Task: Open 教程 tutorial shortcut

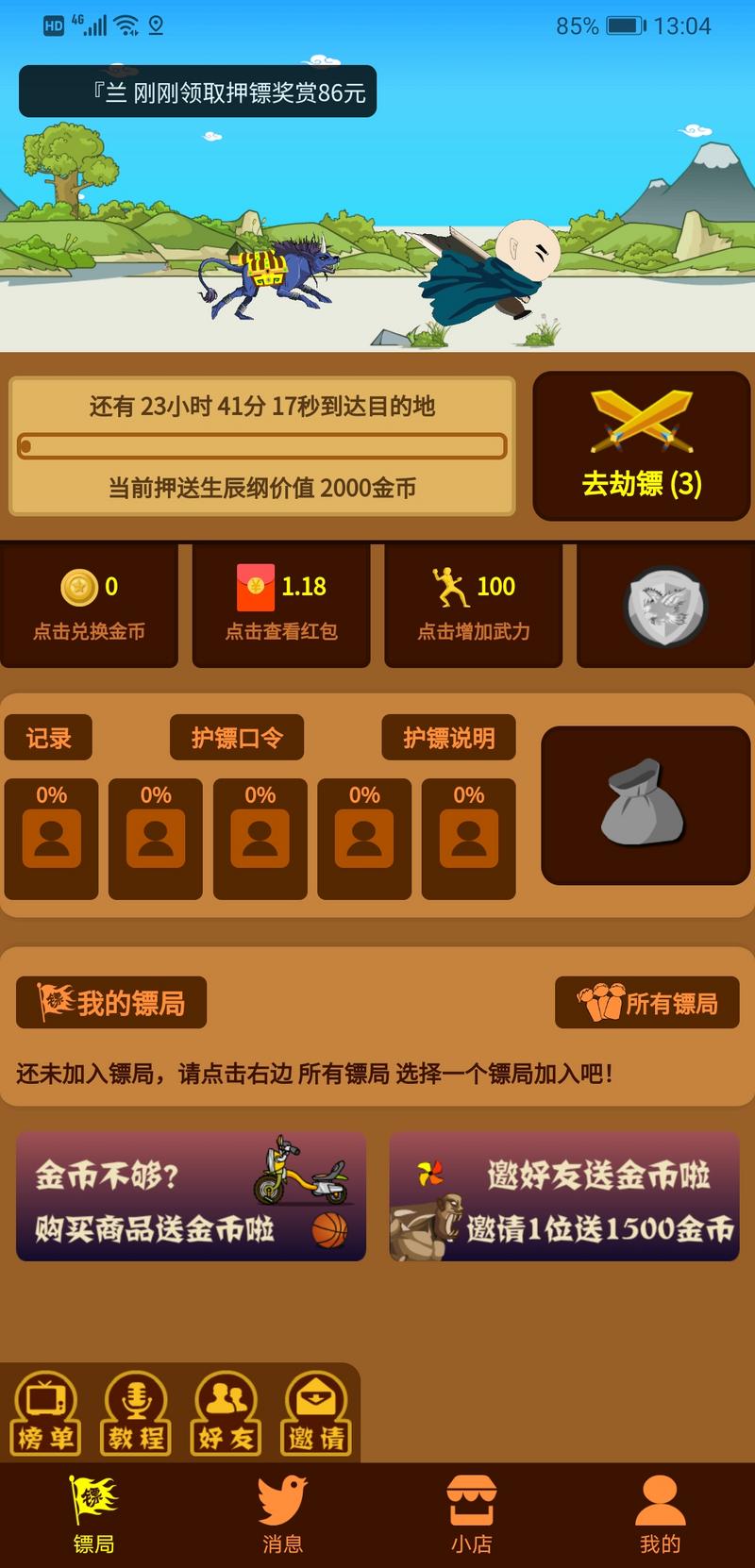Action: [135, 1412]
